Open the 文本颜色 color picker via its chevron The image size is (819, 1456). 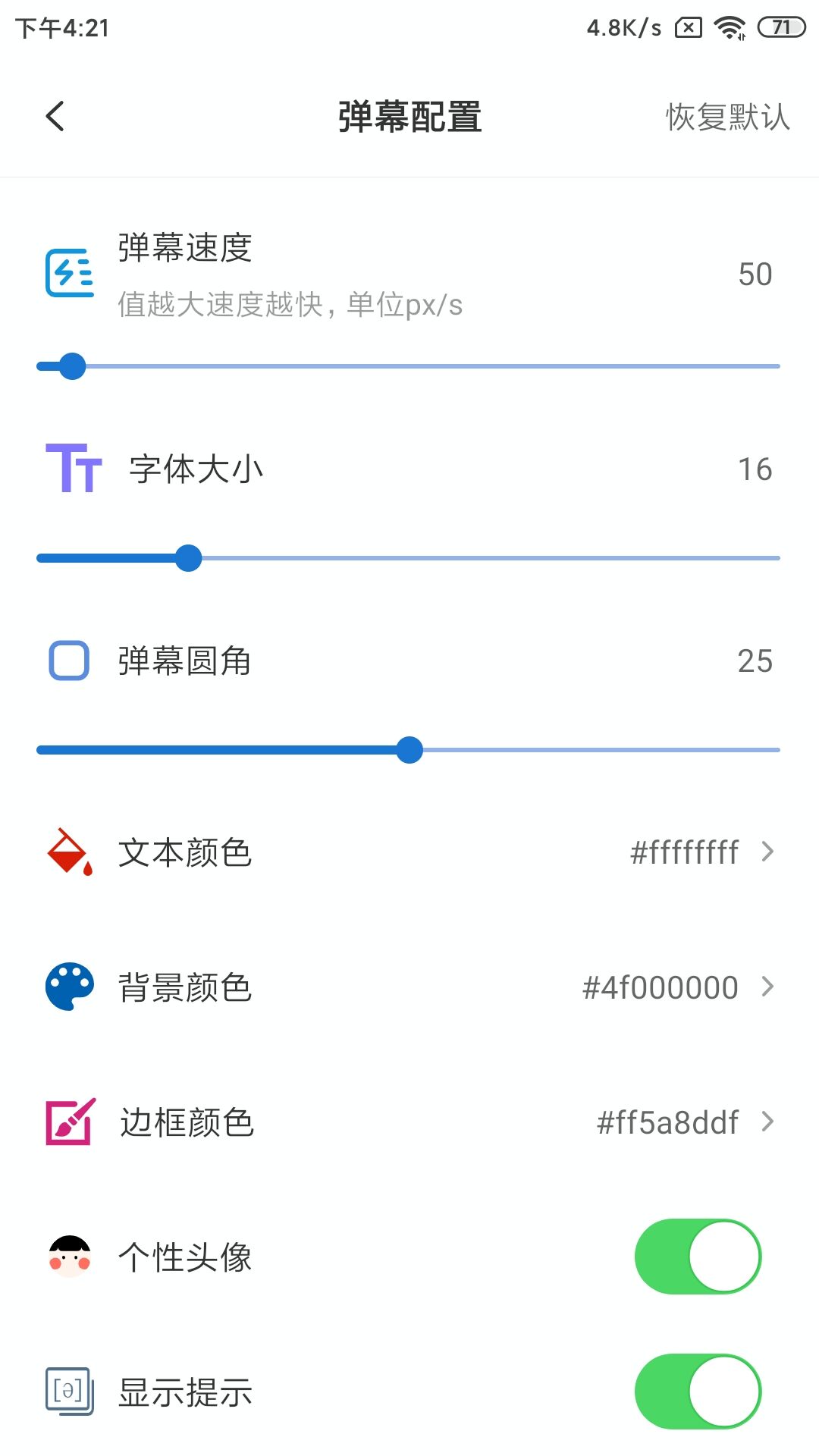(767, 852)
